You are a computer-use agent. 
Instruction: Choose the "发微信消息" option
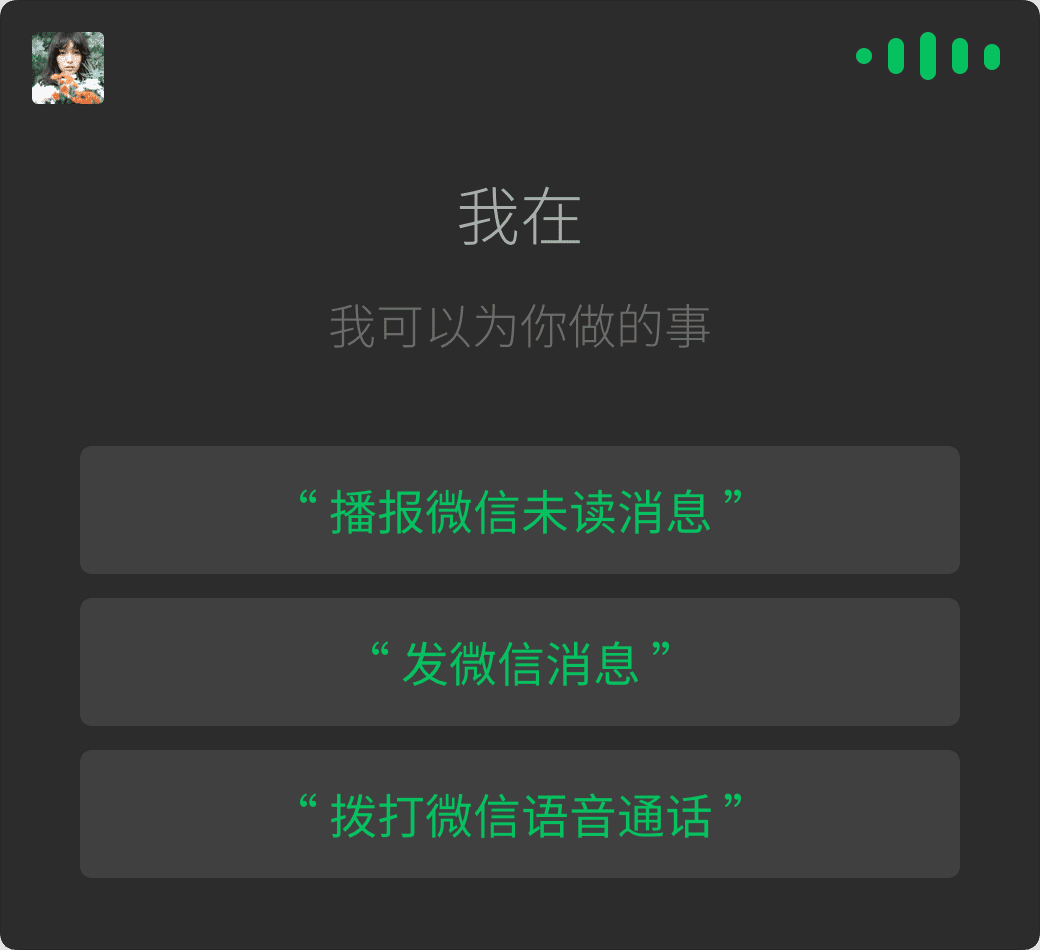(520, 662)
